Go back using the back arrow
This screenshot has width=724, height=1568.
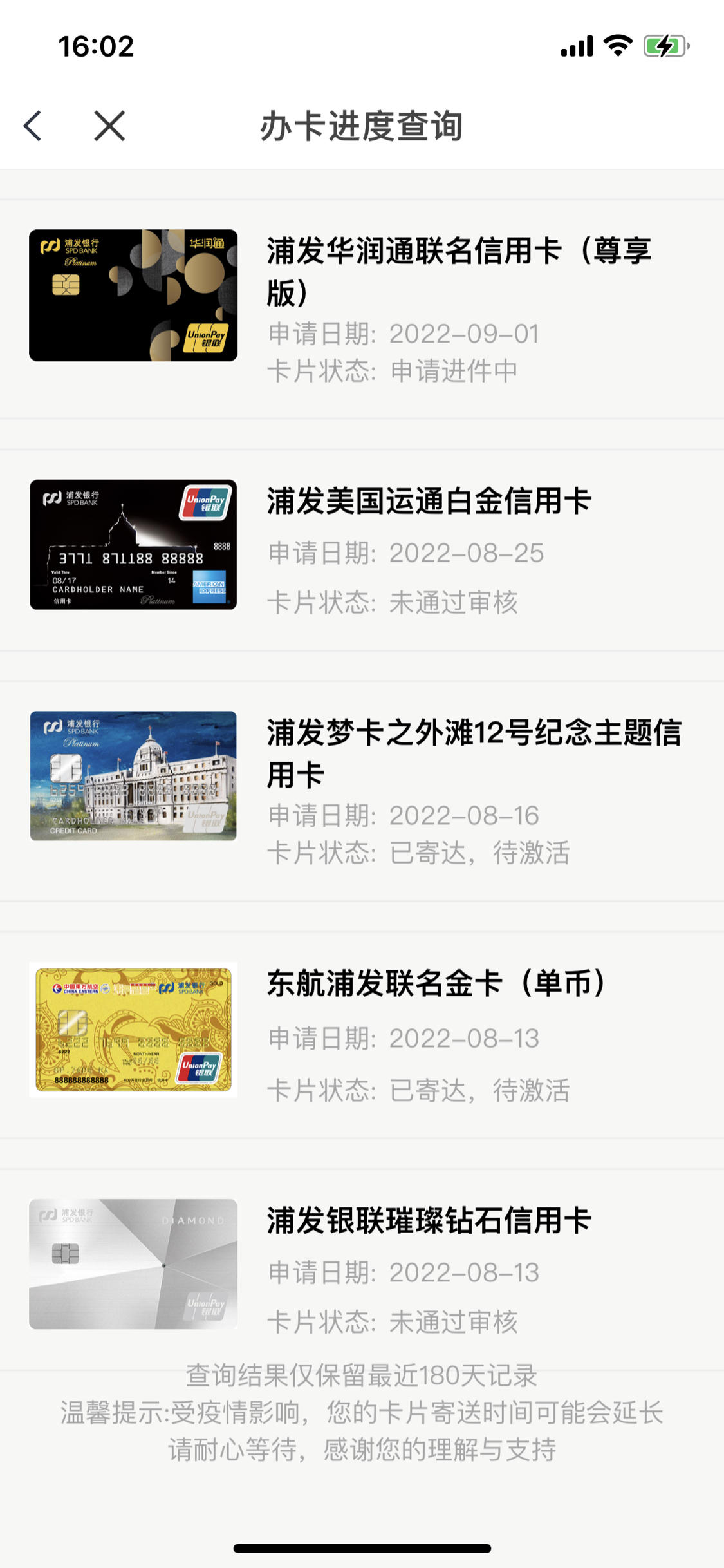(x=33, y=126)
